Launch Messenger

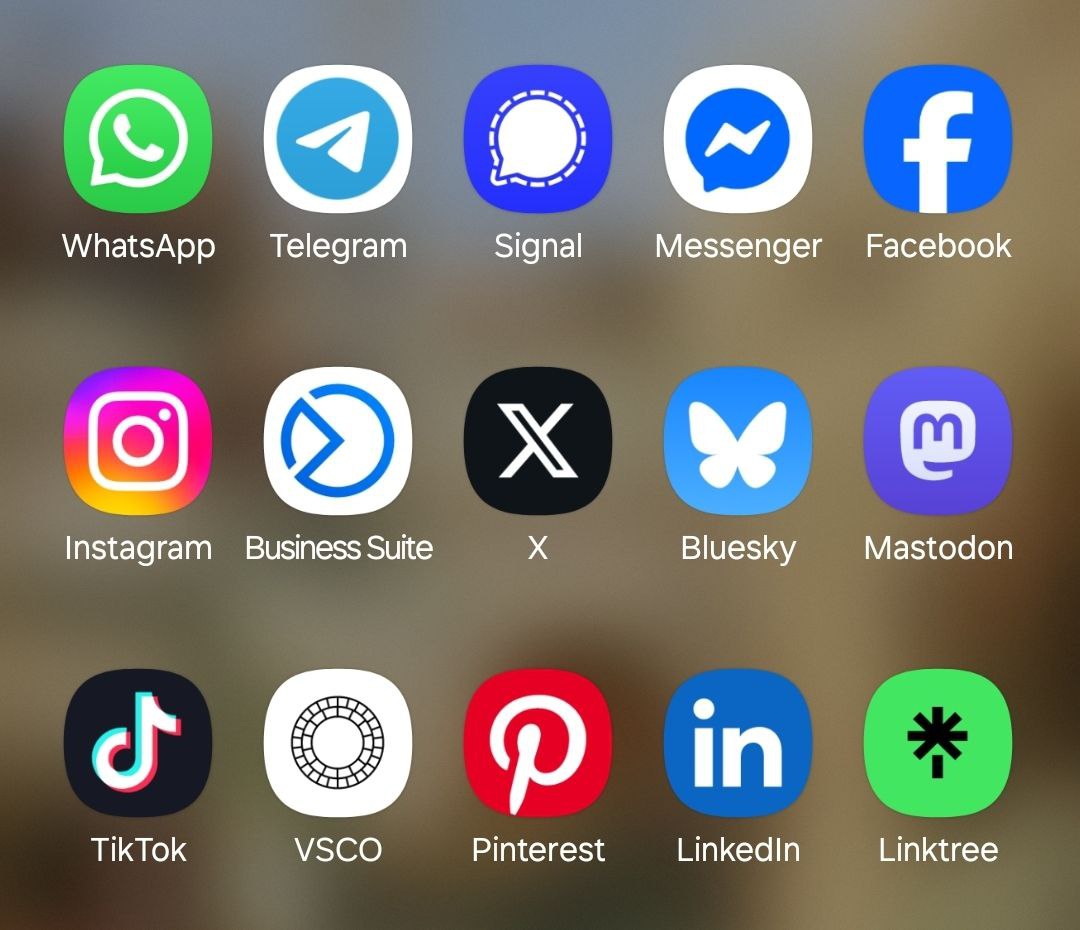[x=738, y=139]
